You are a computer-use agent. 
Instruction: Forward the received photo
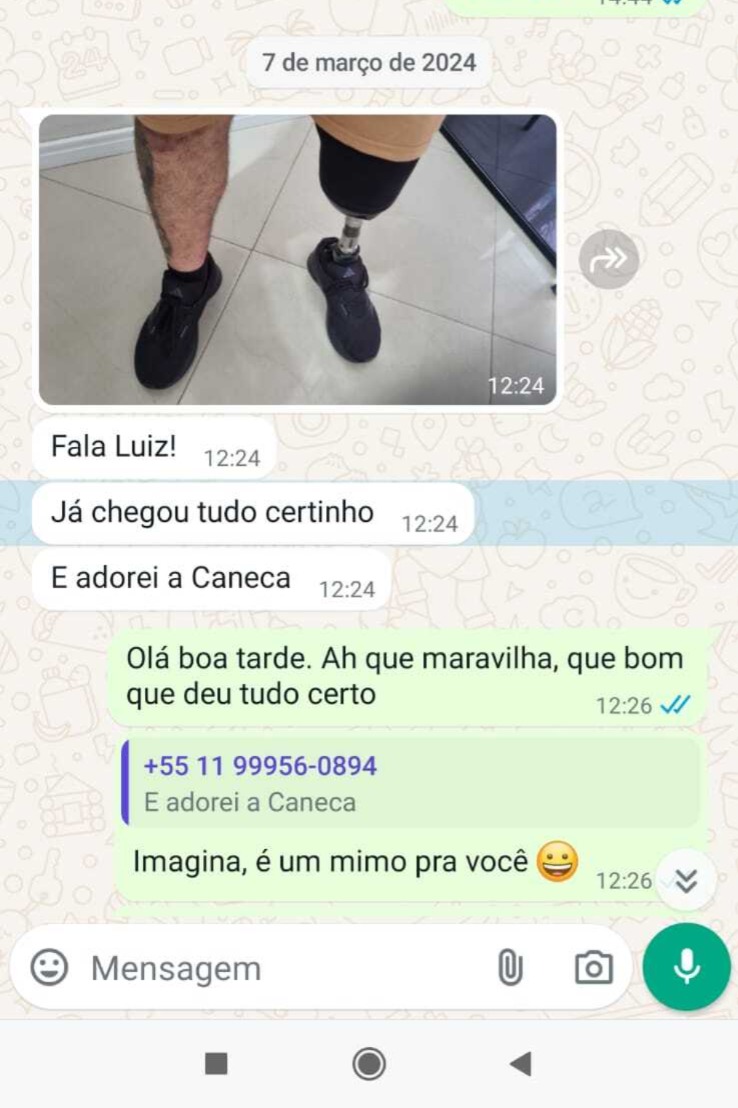(x=608, y=259)
